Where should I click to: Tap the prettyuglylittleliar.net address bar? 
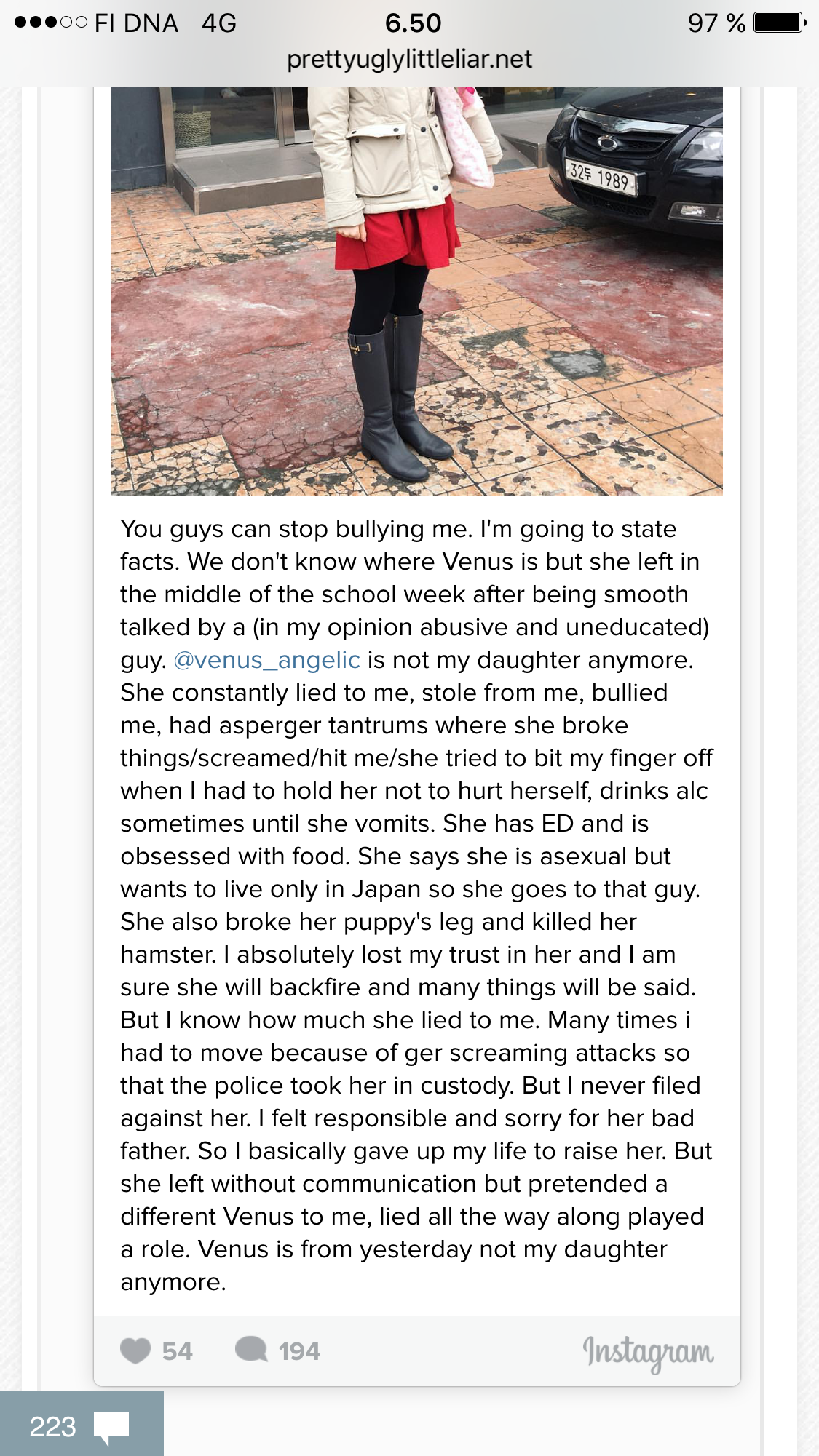409,60
